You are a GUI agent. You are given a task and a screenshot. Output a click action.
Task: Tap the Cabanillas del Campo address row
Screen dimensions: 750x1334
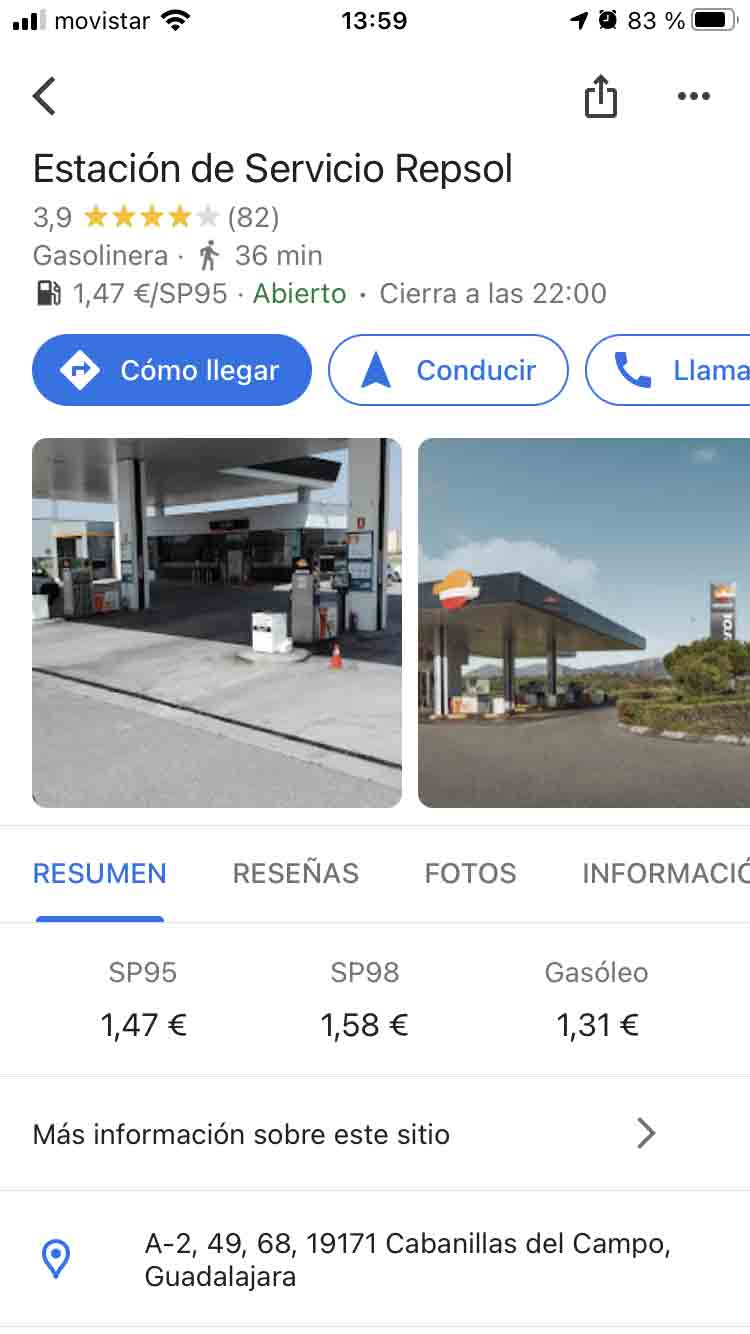[x=405, y=1259]
